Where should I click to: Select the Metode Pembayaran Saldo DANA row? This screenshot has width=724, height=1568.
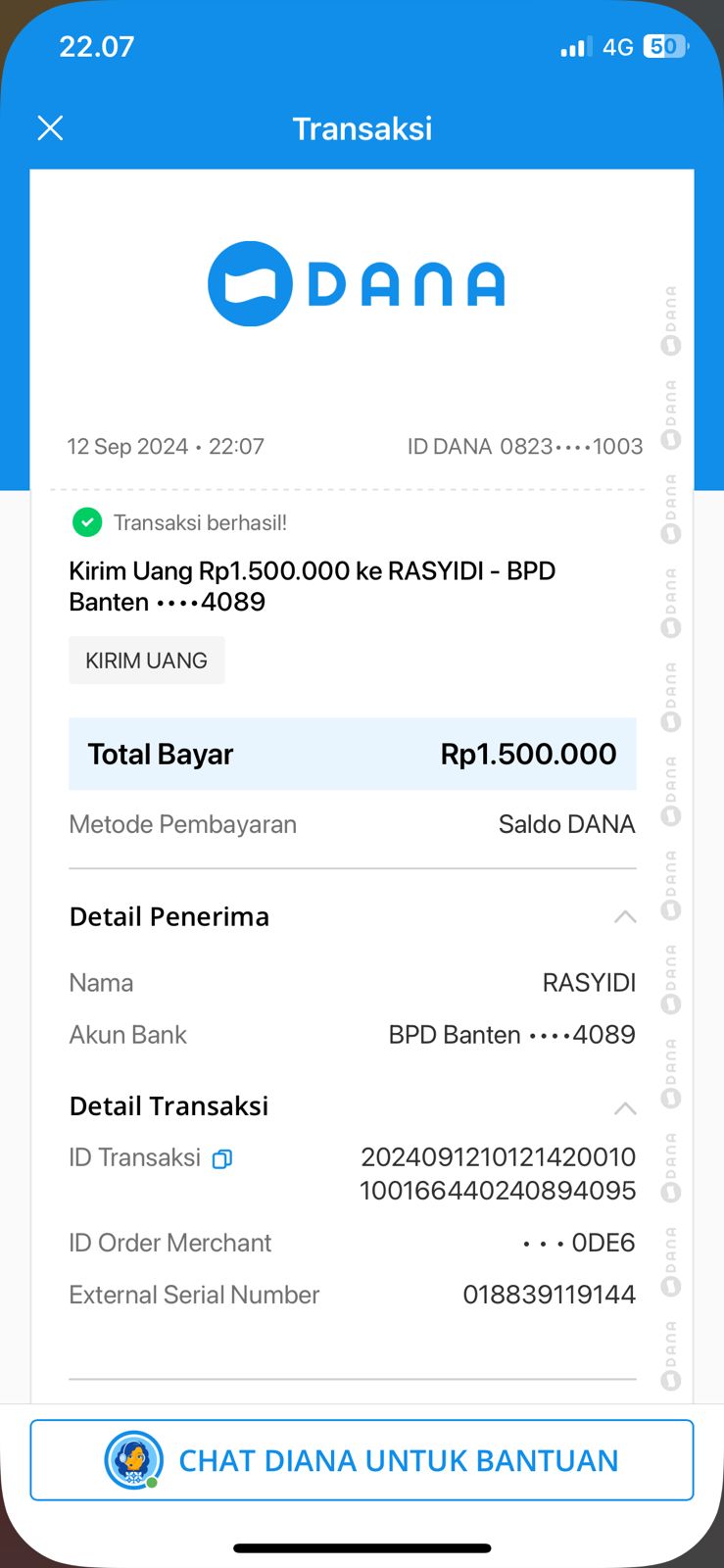click(353, 824)
